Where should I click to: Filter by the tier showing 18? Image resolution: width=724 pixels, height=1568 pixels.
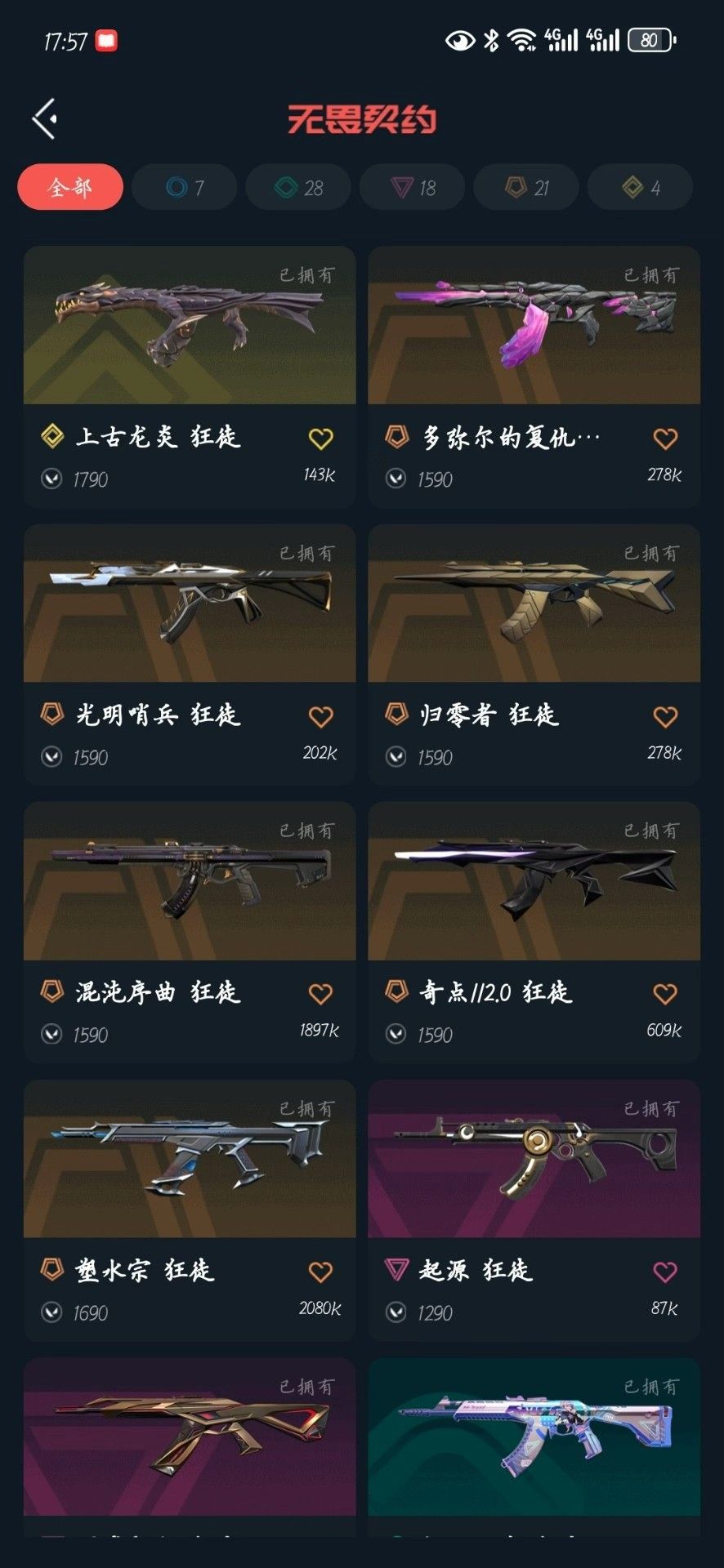(x=412, y=187)
